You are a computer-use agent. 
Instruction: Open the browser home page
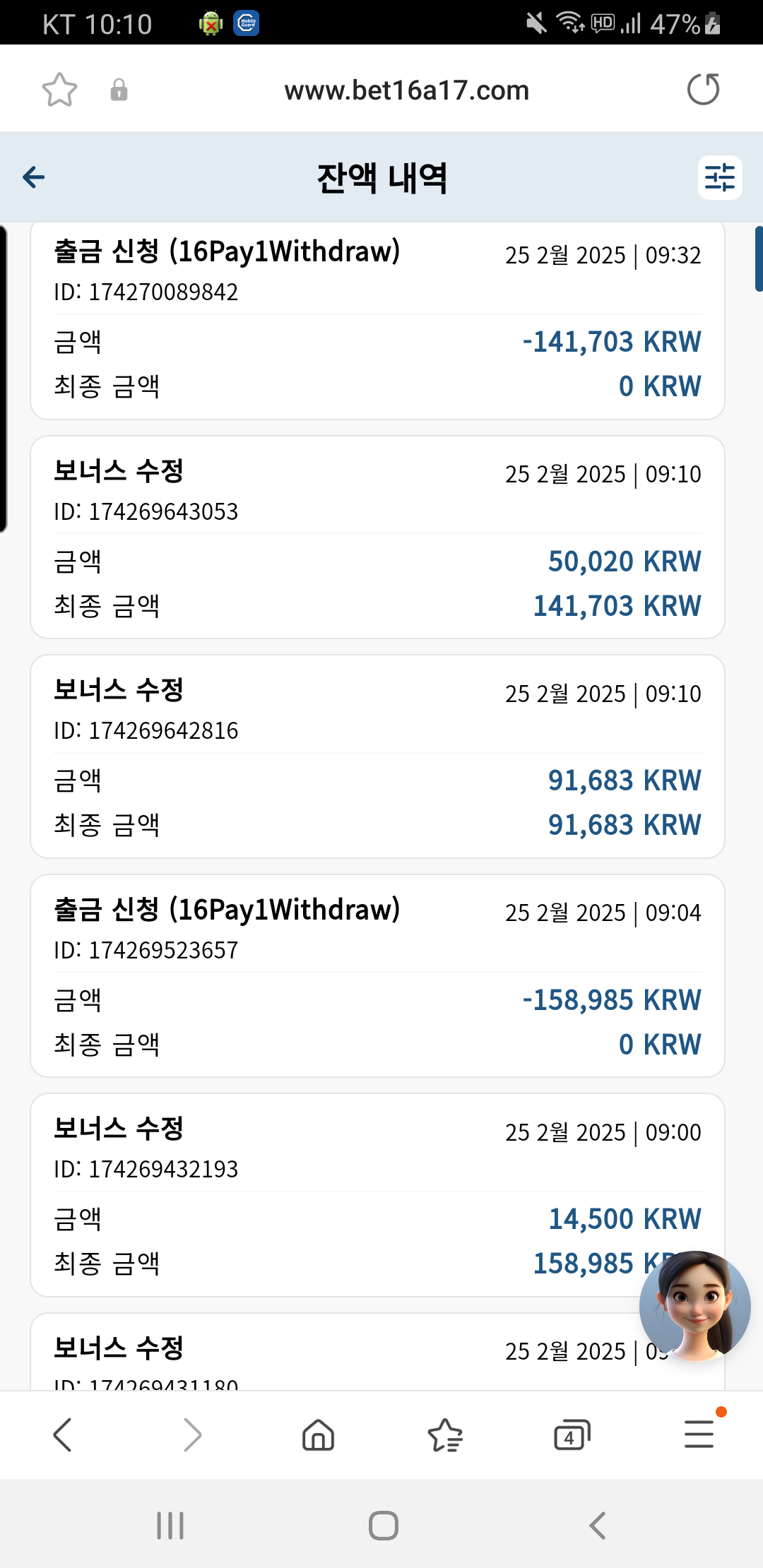tap(318, 1435)
